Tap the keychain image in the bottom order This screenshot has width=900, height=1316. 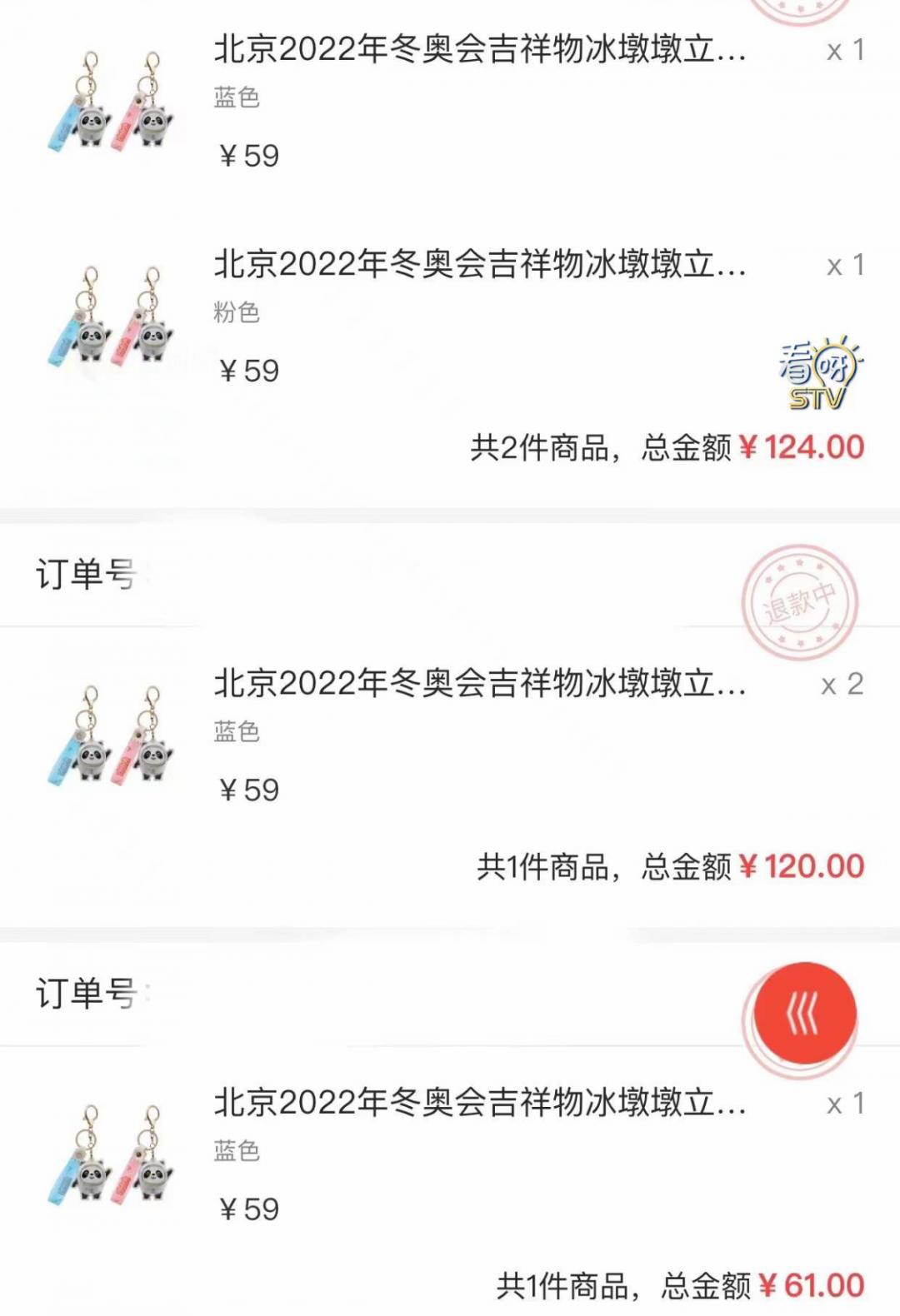pos(112,1155)
